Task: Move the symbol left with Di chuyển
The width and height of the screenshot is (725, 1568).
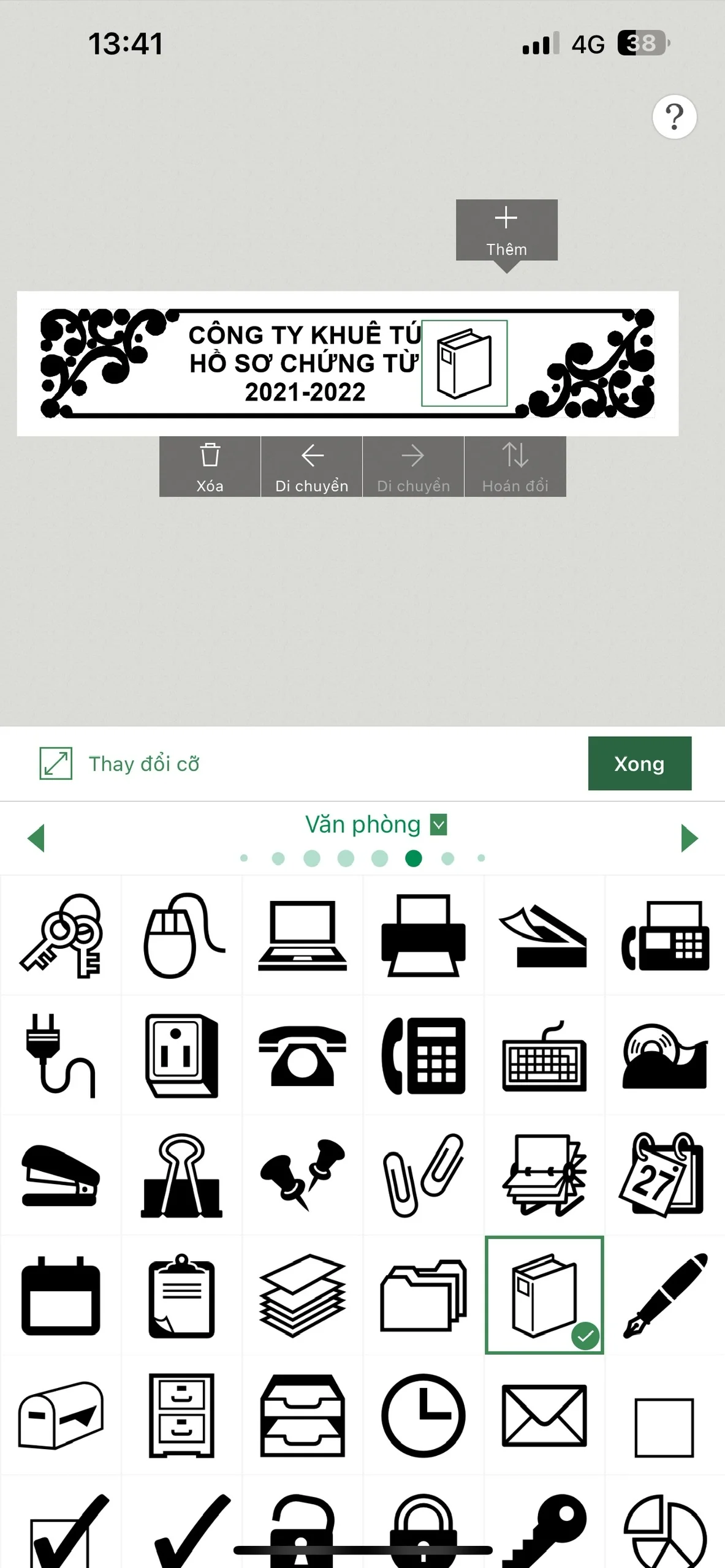Action: [311, 467]
